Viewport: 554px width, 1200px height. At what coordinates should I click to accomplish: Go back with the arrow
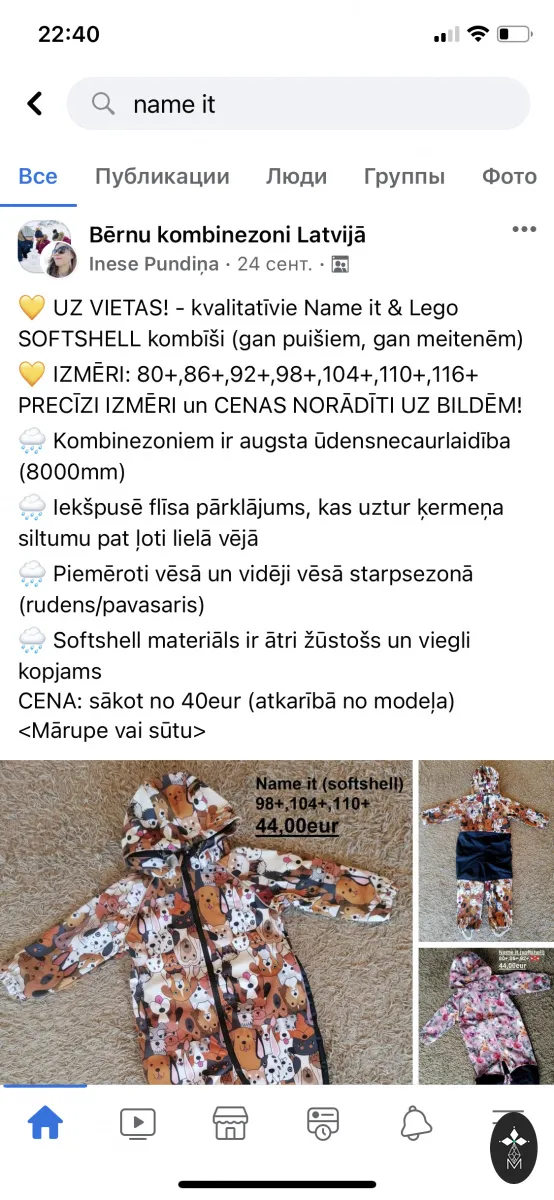[35, 103]
